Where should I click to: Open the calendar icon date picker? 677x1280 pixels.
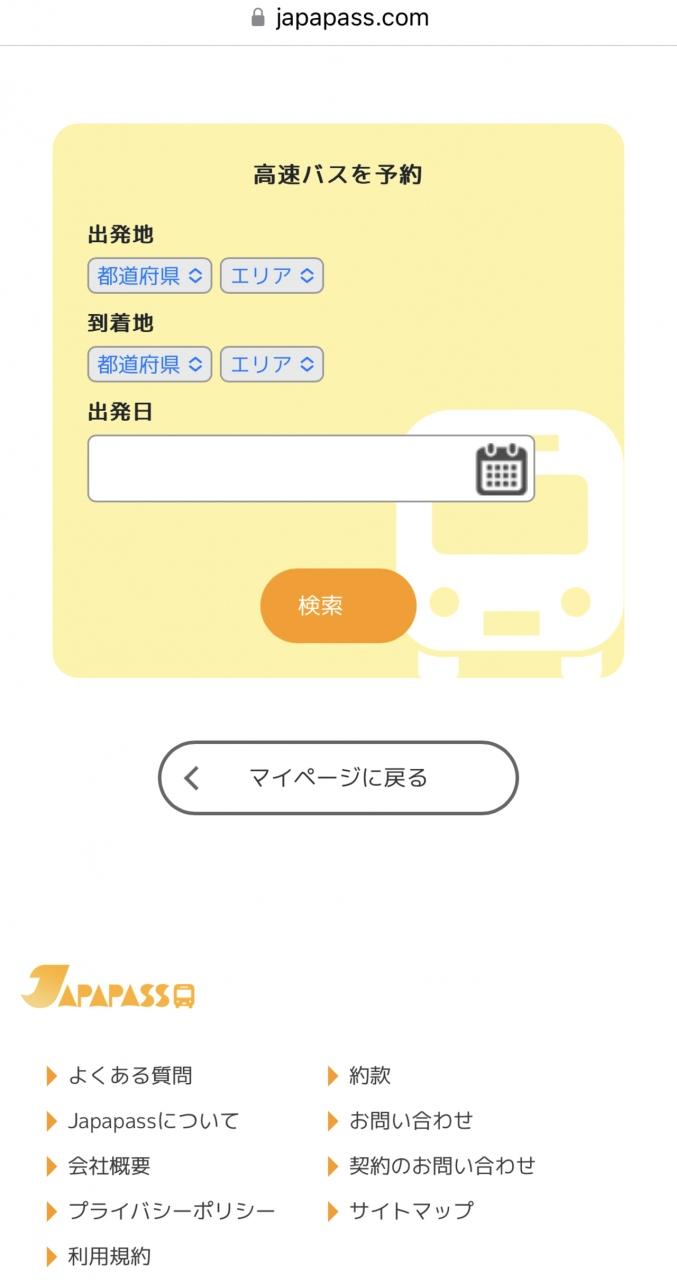click(x=501, y=468)
